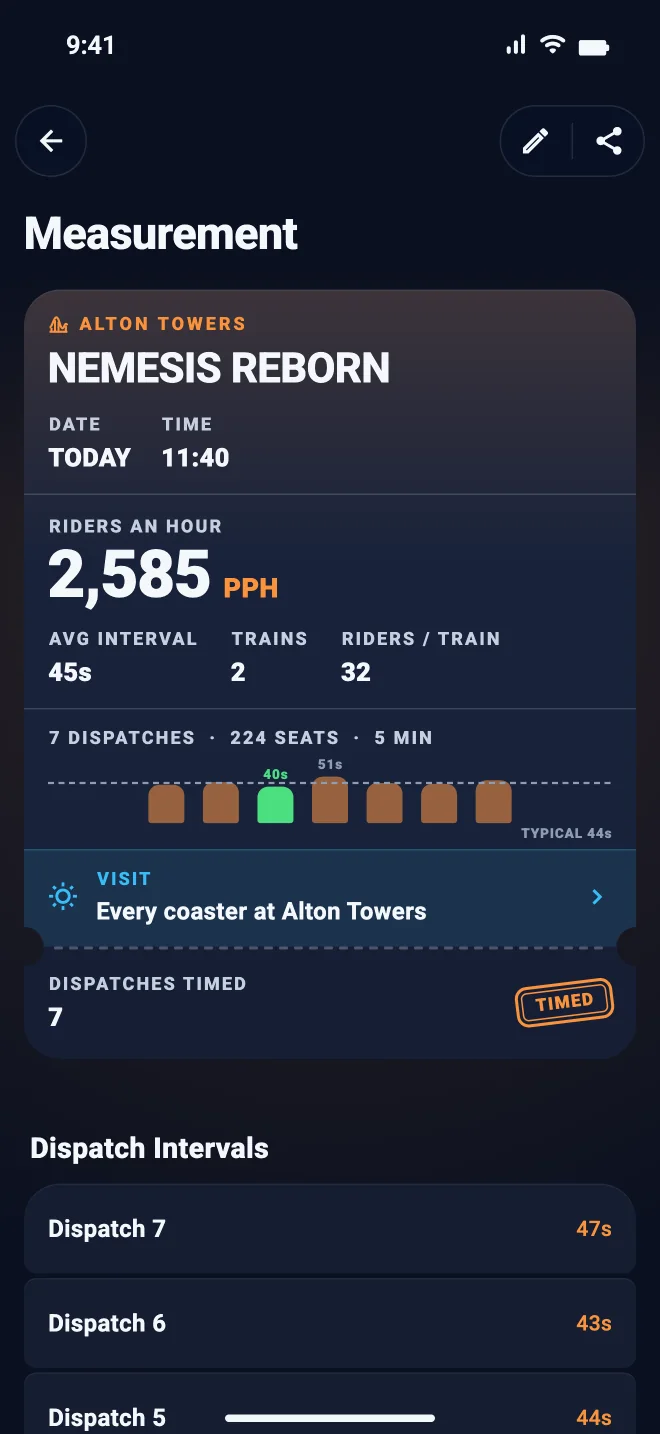Open Dispatch 7 interval row
Image resolution: width=660 pixels, height=1434 pixels.
(330, 1228)
